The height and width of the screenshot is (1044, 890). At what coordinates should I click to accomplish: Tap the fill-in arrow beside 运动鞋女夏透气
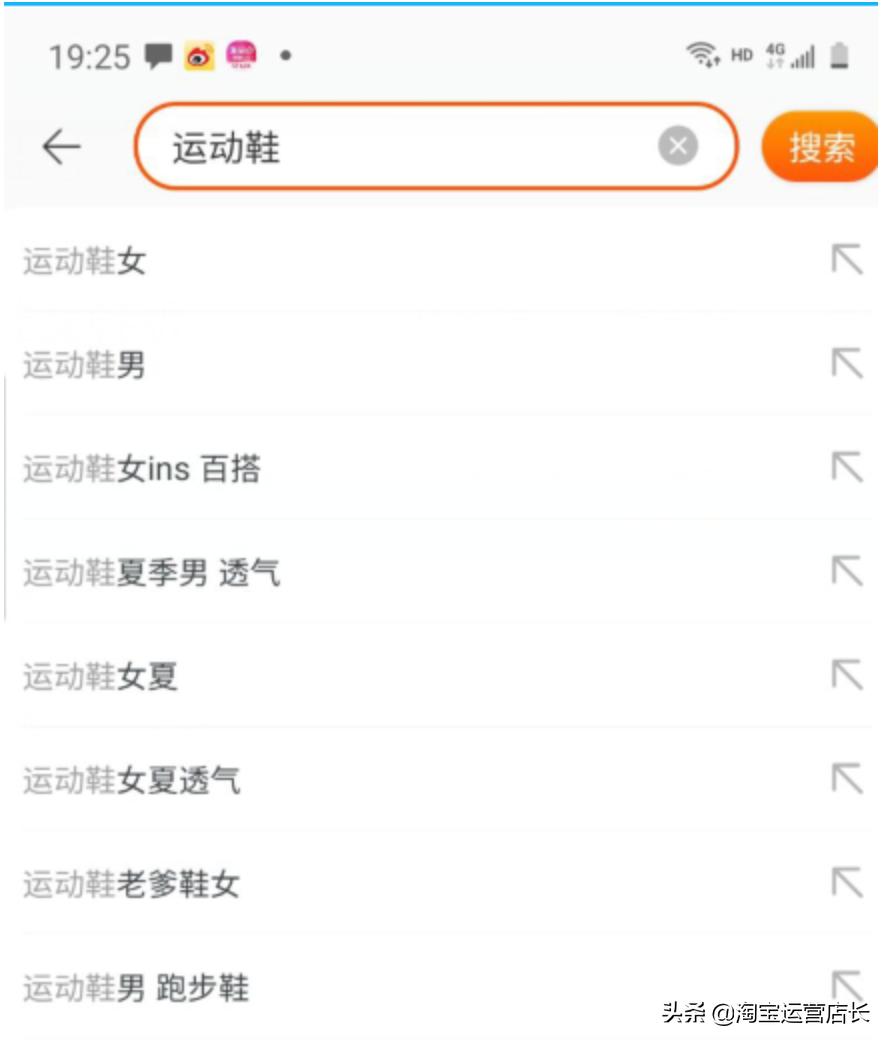(845, 779)
